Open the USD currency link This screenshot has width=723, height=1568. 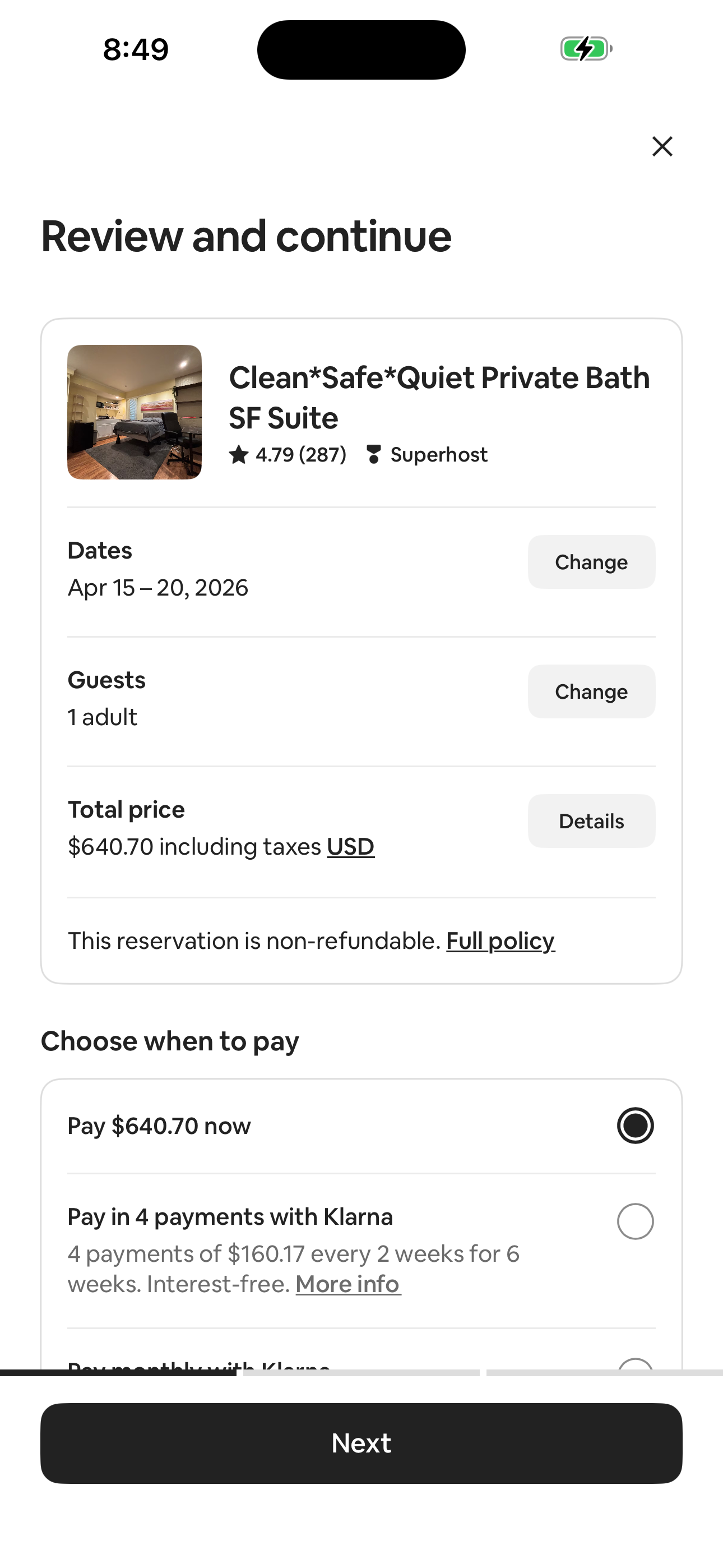click(x=350, y=846)
